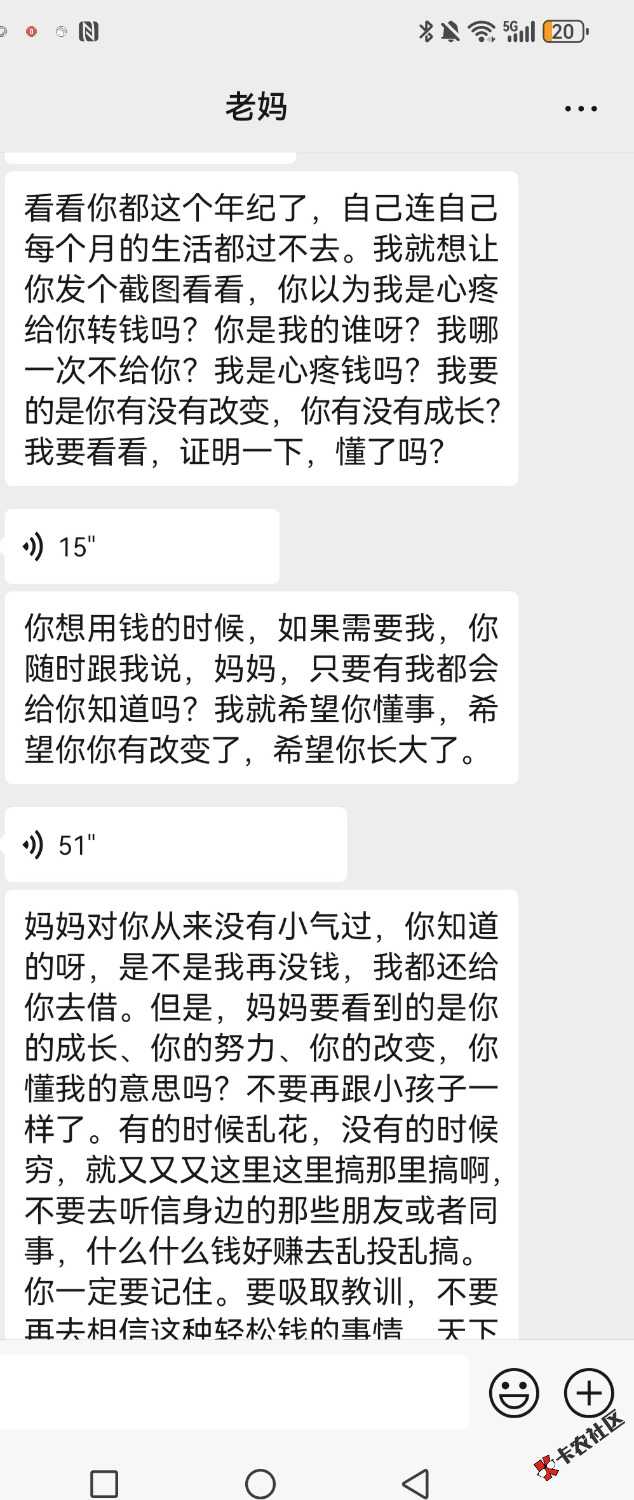Play the 15-second voice message

(140, 547)
